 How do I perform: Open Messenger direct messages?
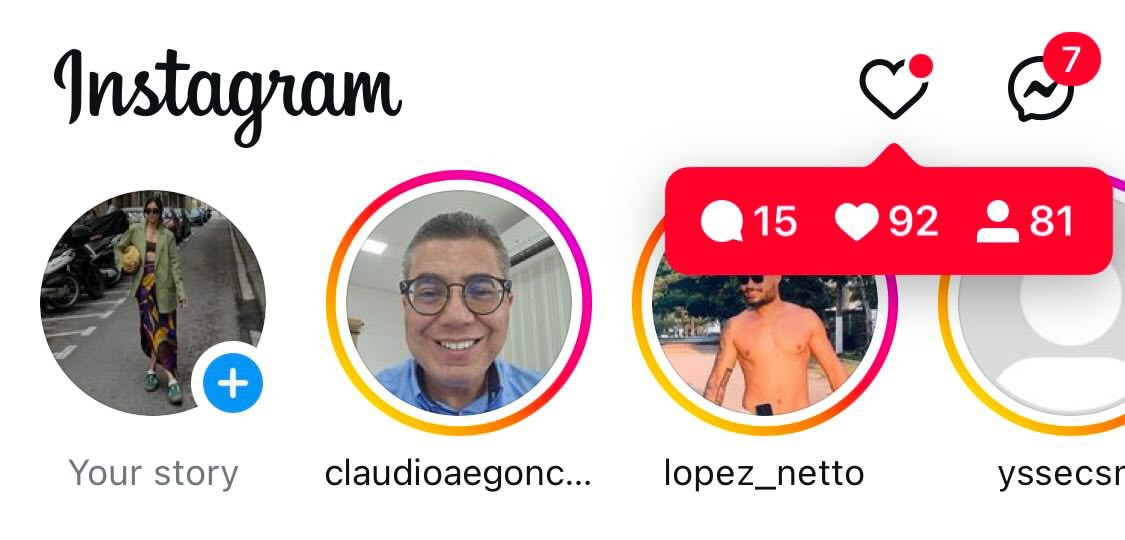coord(1042,90)
